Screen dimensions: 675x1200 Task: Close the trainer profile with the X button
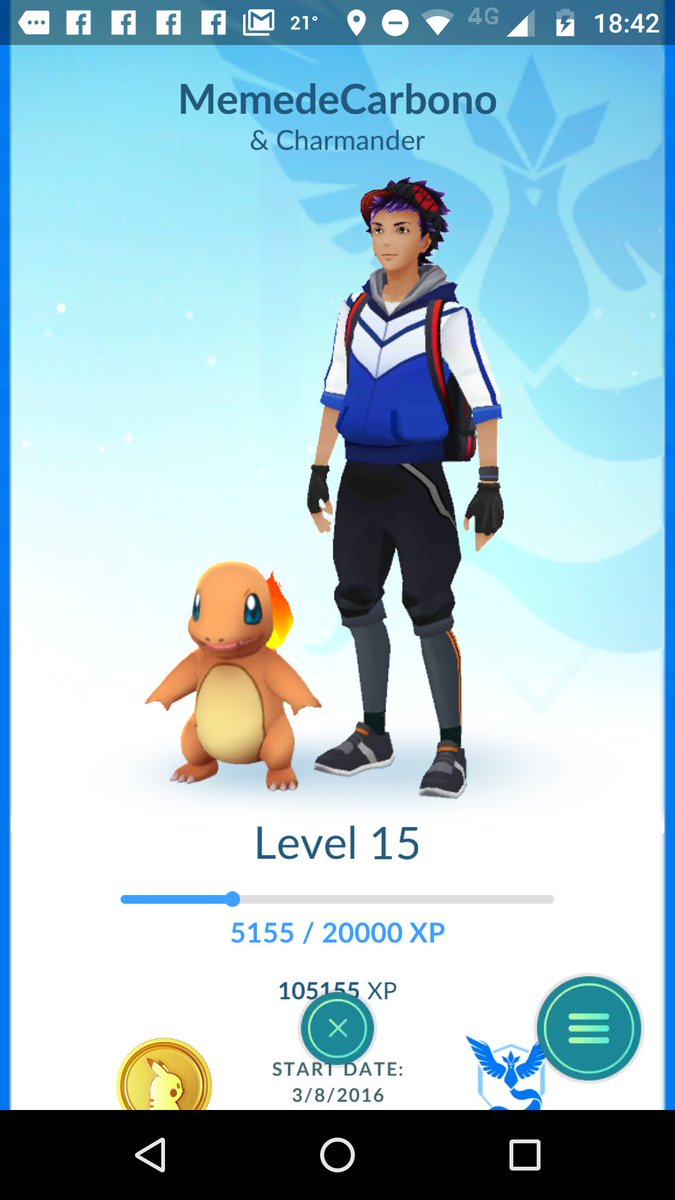pyautogui.click(x=338, y=1027)
